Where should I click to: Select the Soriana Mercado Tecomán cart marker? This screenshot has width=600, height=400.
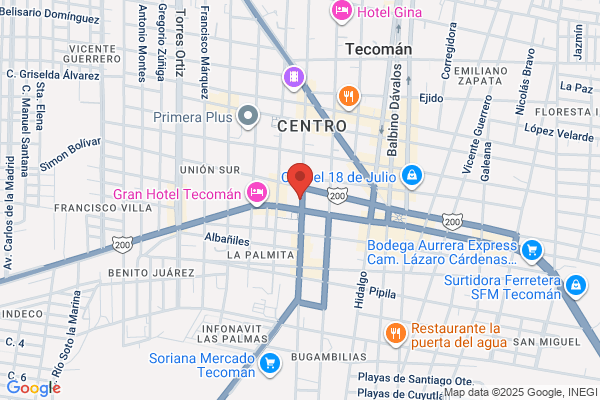click(x=270, y=364)
